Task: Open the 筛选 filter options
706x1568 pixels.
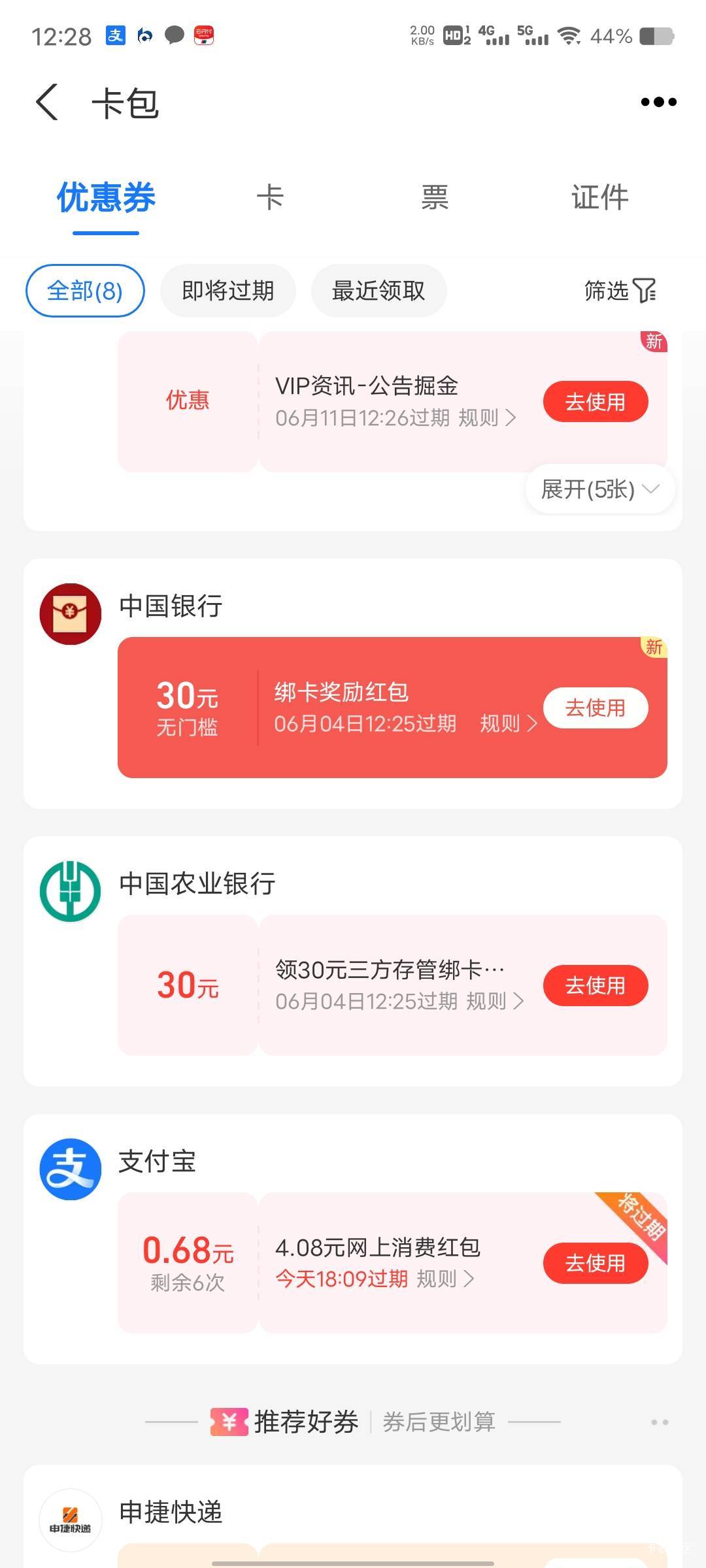Action: [620, 291]
